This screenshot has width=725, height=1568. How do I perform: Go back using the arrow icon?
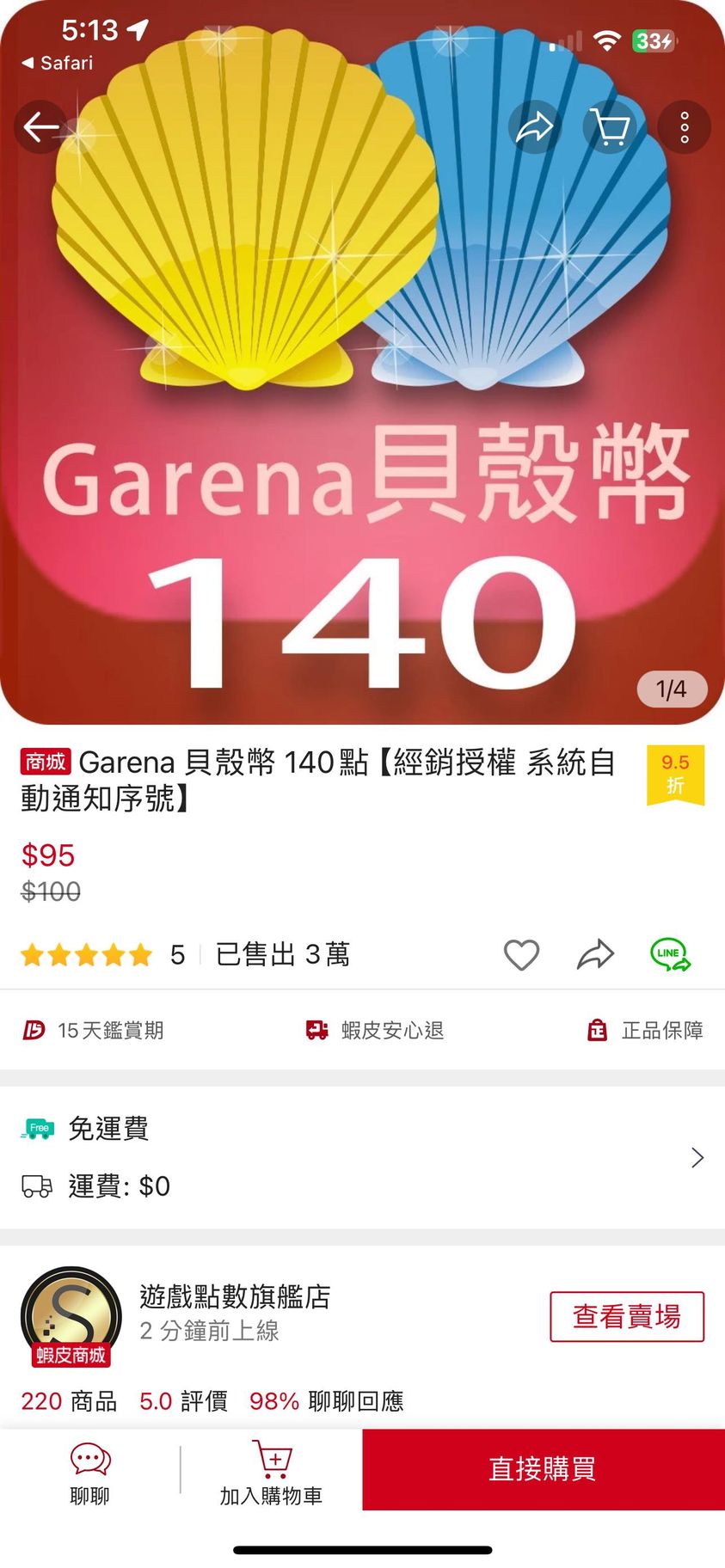point(40,127)
